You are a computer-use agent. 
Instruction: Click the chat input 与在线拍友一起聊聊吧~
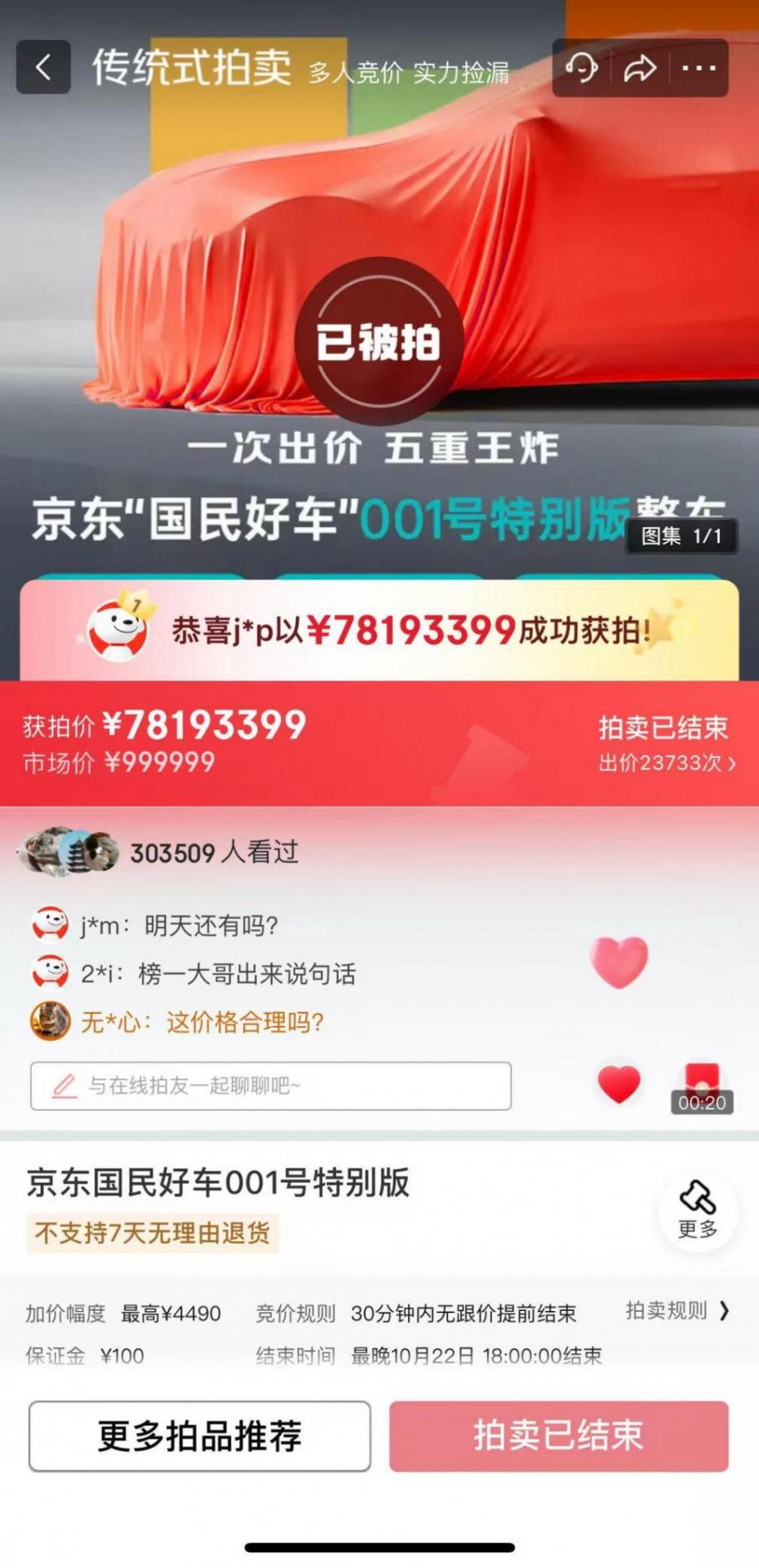coord(271,1085)
